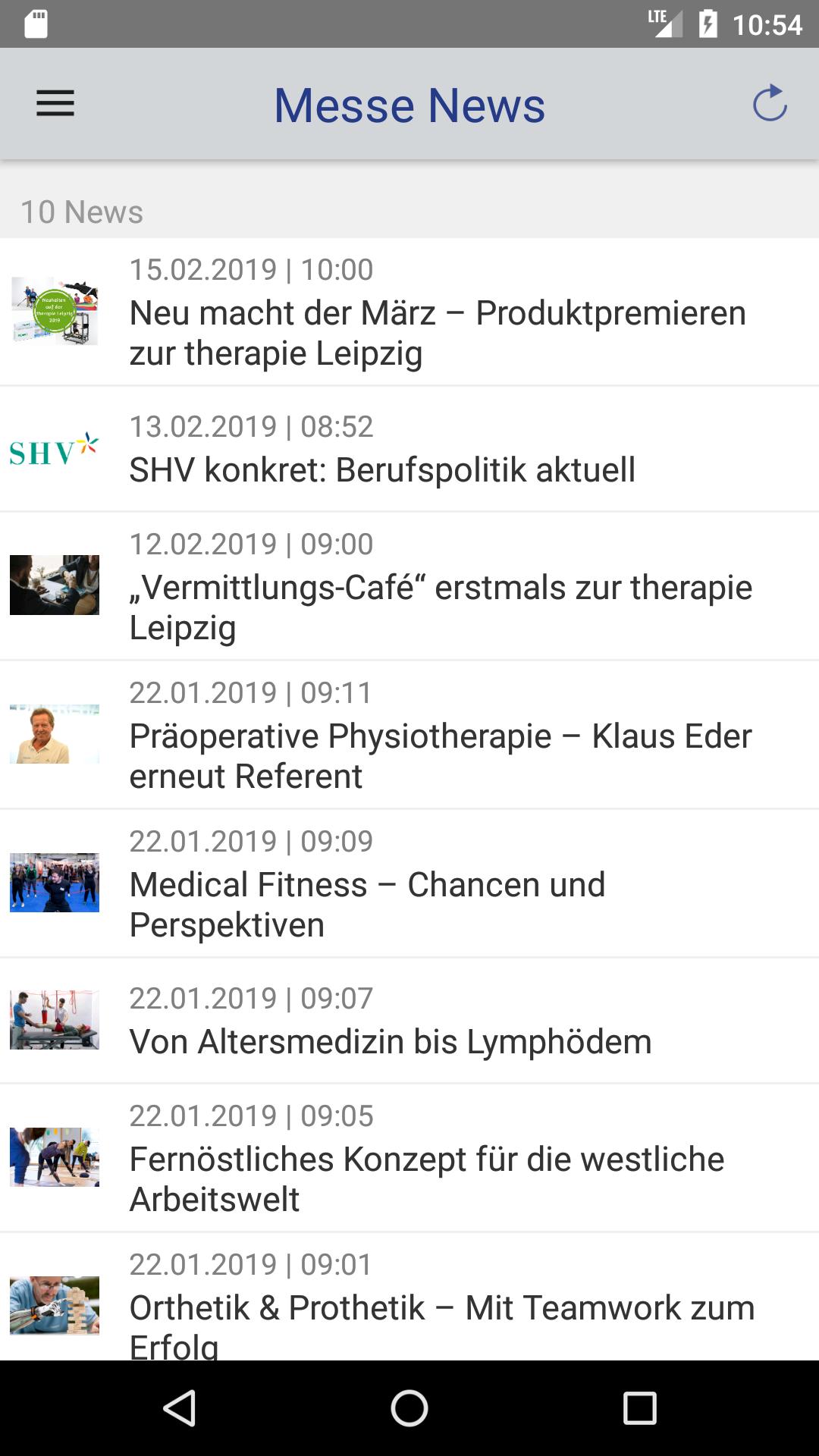Tap the battery charging icon
Viewport: 819px width, 1456px height.
click(708, 23)
